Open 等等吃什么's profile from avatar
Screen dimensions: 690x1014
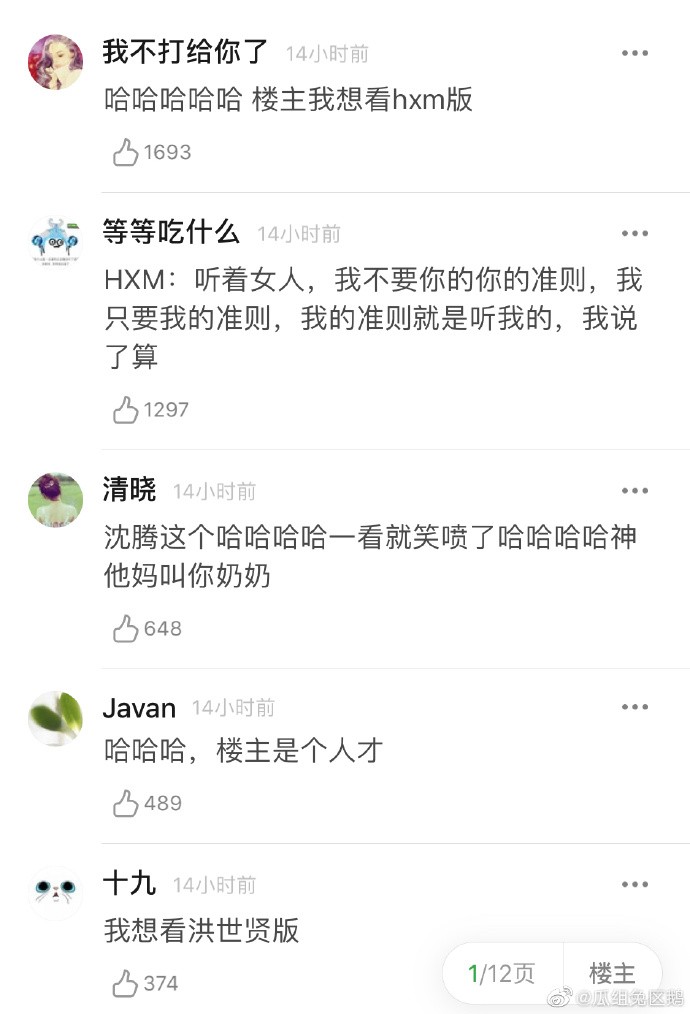click(x=55, y=242)
